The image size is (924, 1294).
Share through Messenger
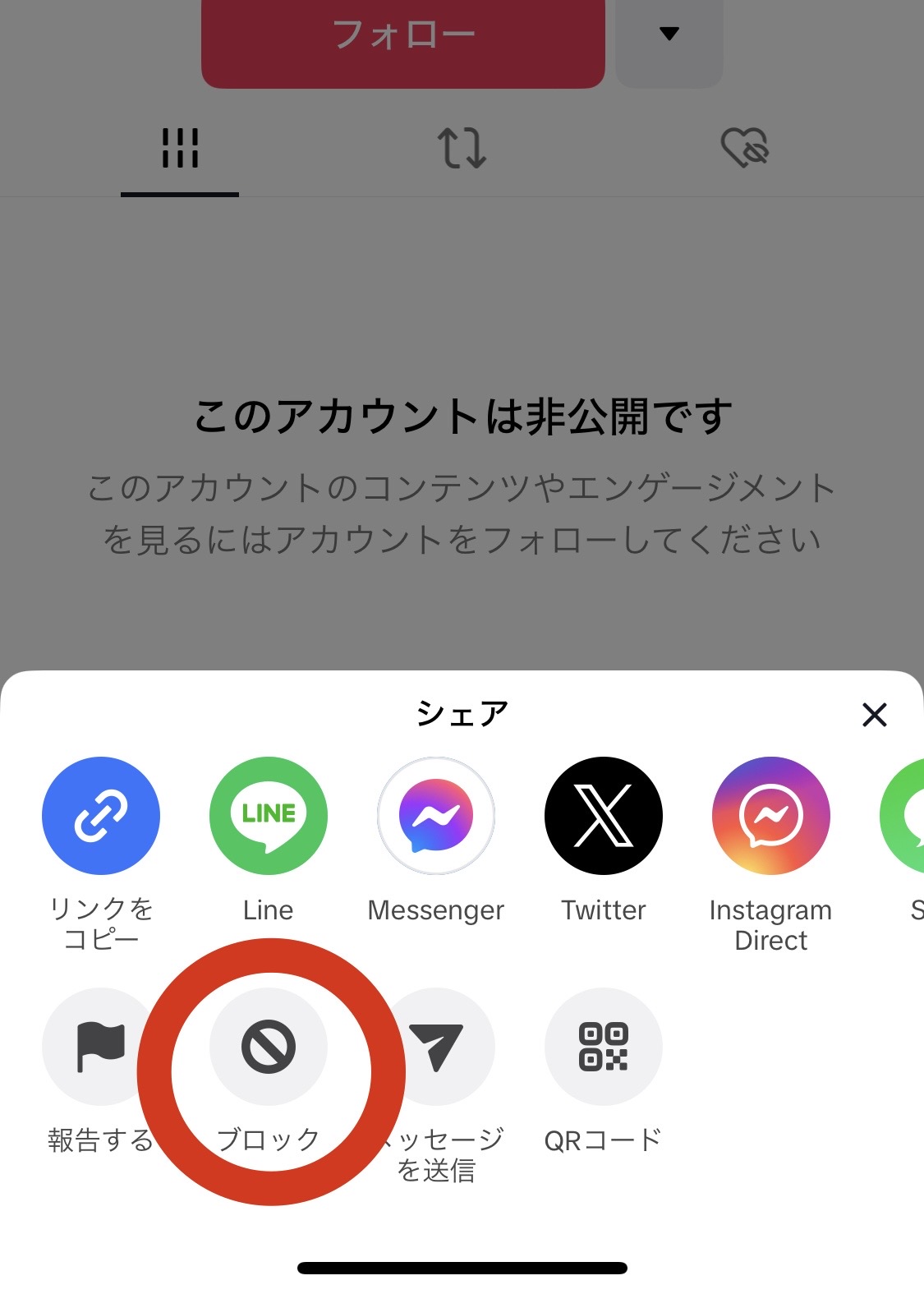point(436,816)
